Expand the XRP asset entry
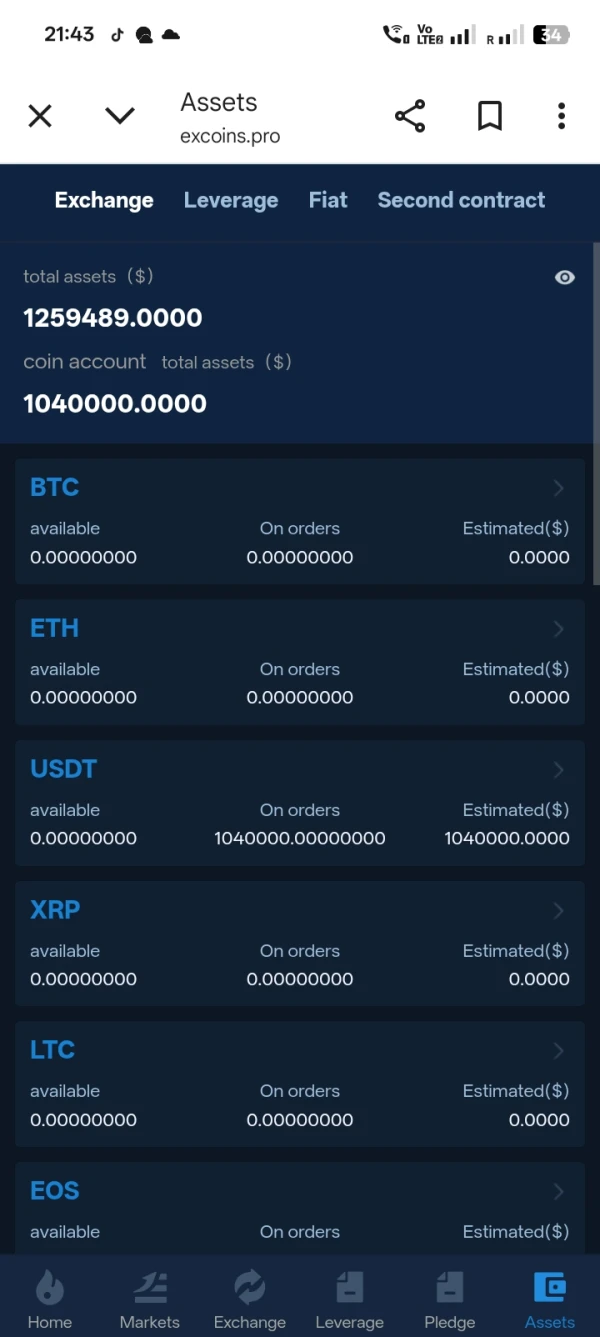600x1337 pixels. pyautogui.click(x=299, y=943)
